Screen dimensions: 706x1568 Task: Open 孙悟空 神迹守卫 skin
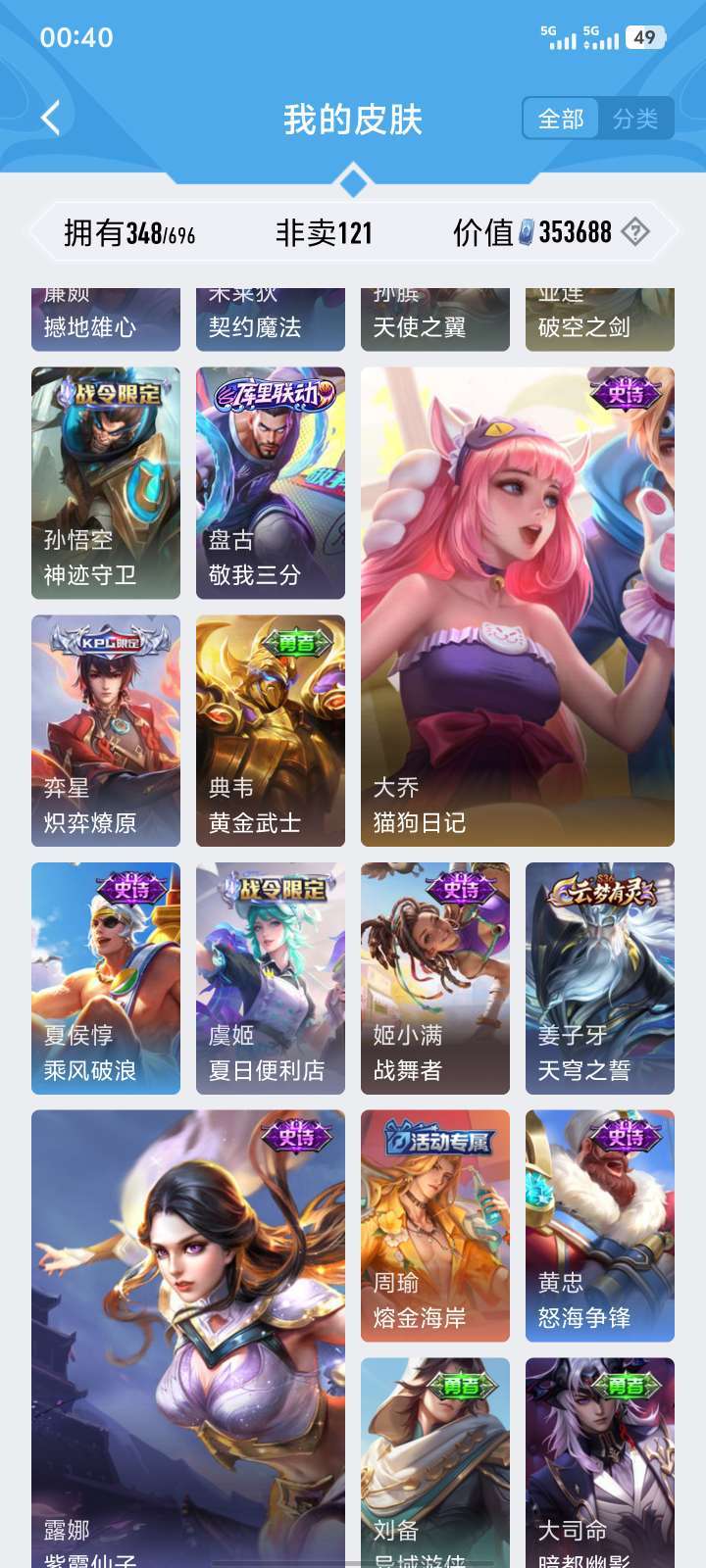pyautogui.click(x=106, y=483)
